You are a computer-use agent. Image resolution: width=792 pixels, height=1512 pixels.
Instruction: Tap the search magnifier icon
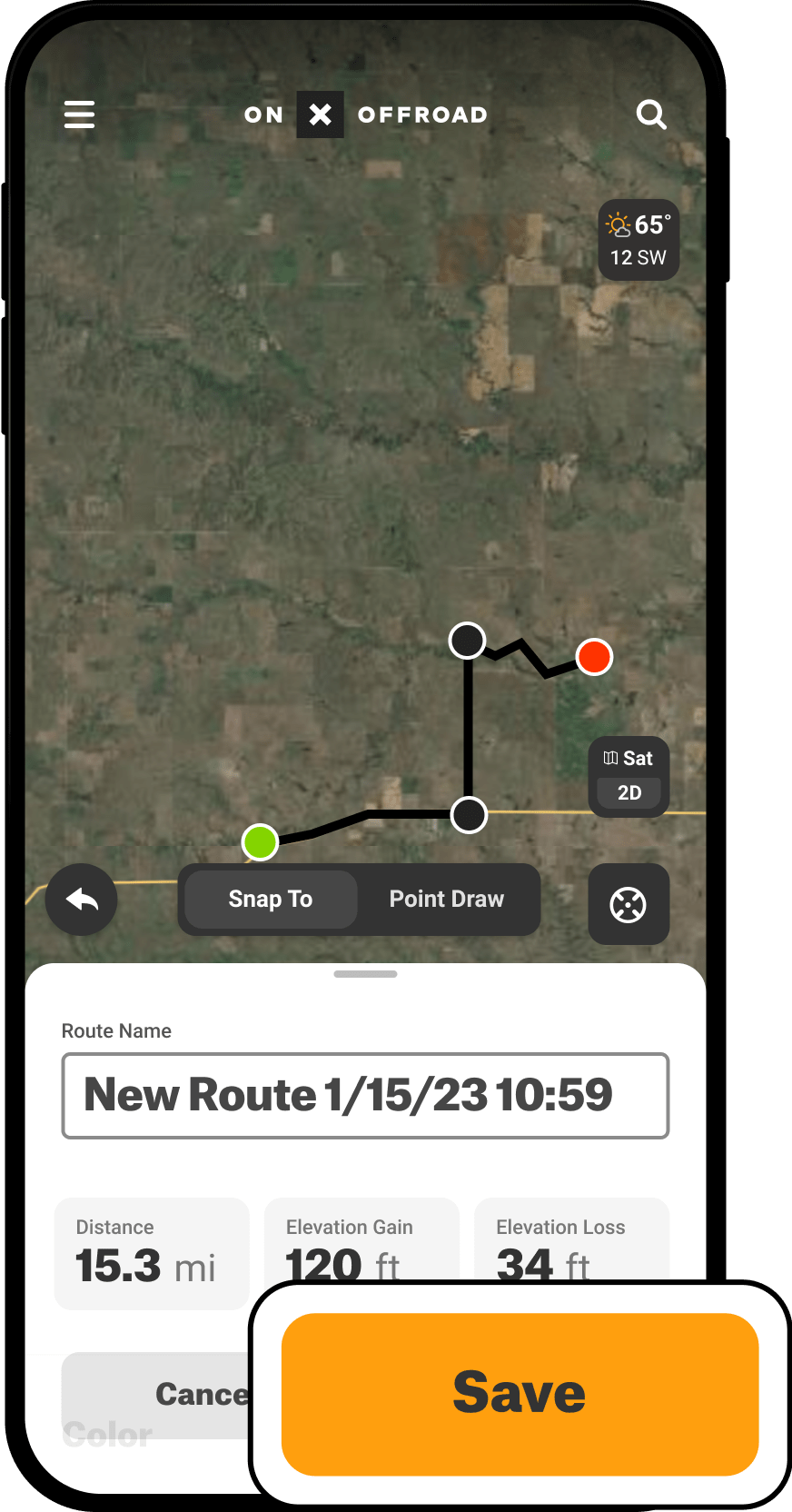(x=651, y=114)
